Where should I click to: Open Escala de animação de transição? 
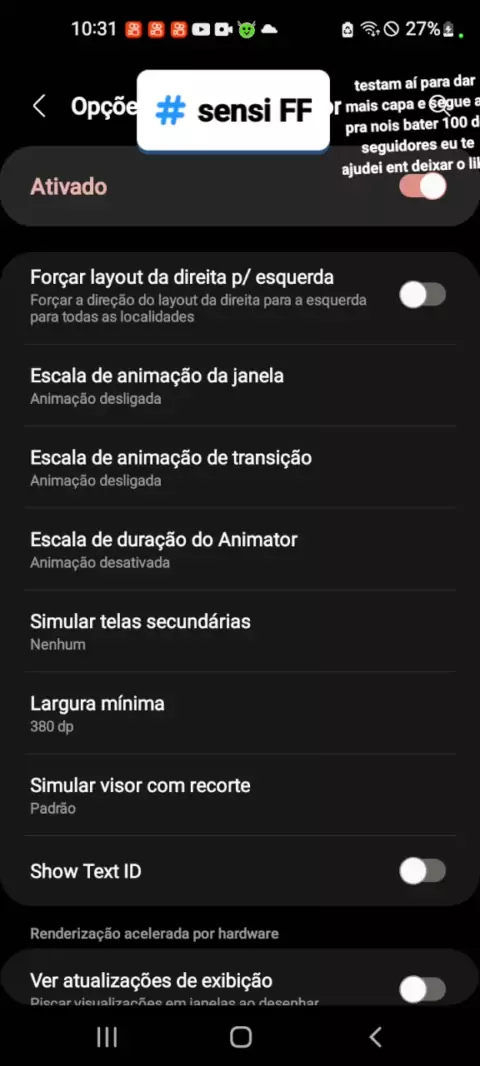[x=240, y=467]
